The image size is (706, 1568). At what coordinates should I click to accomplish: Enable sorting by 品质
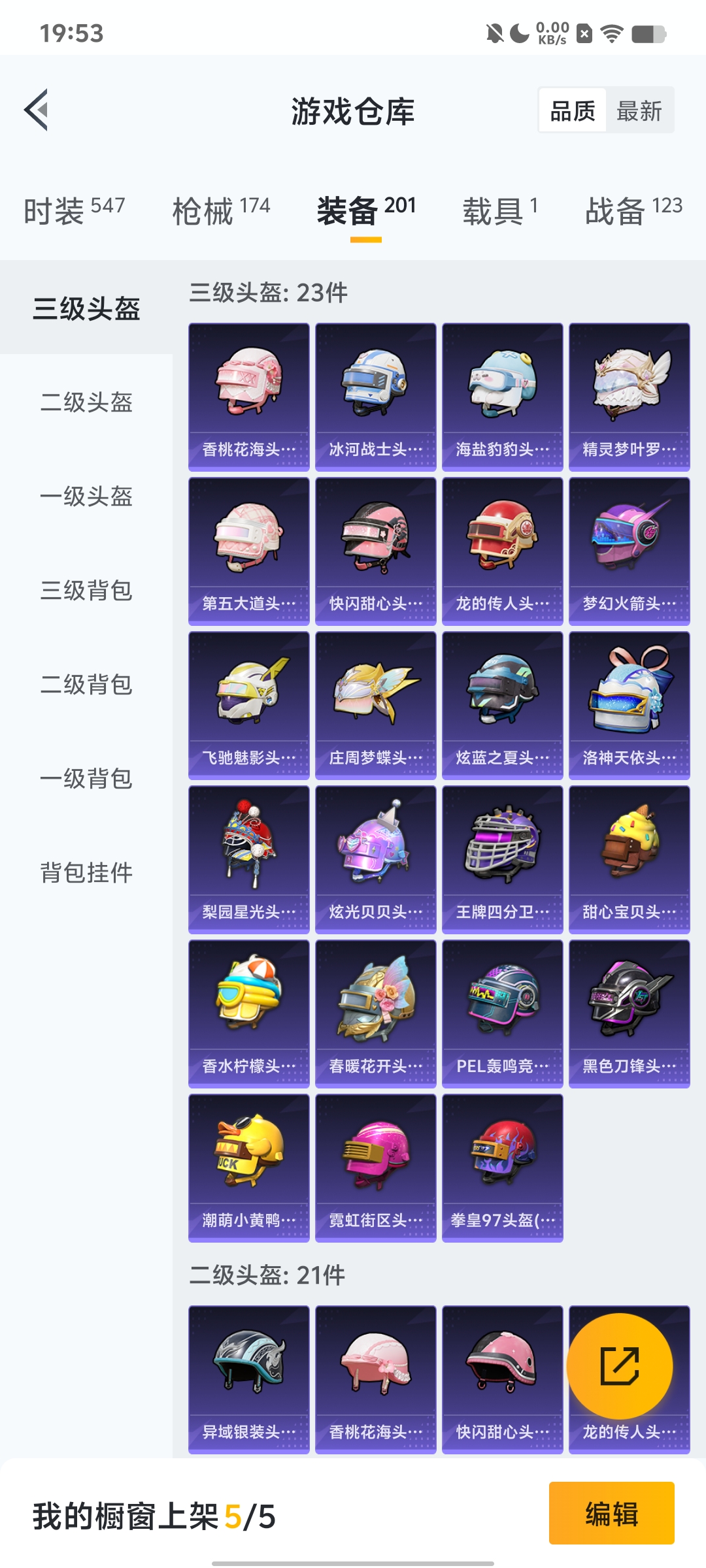click(x=571, y=110)
